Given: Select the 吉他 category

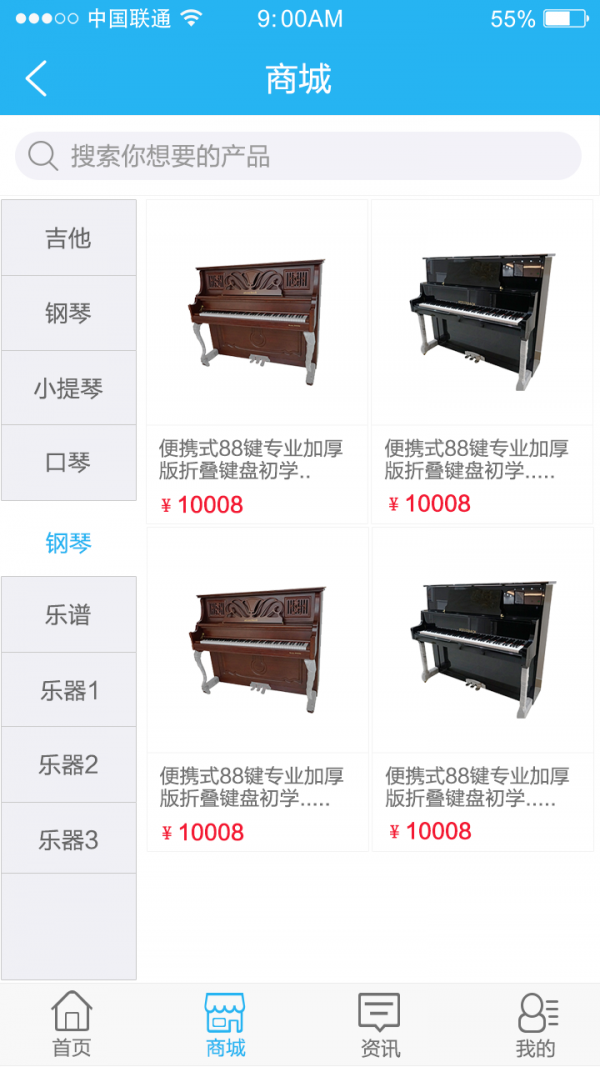Looking at the screenshot, I should click(68, 238).
